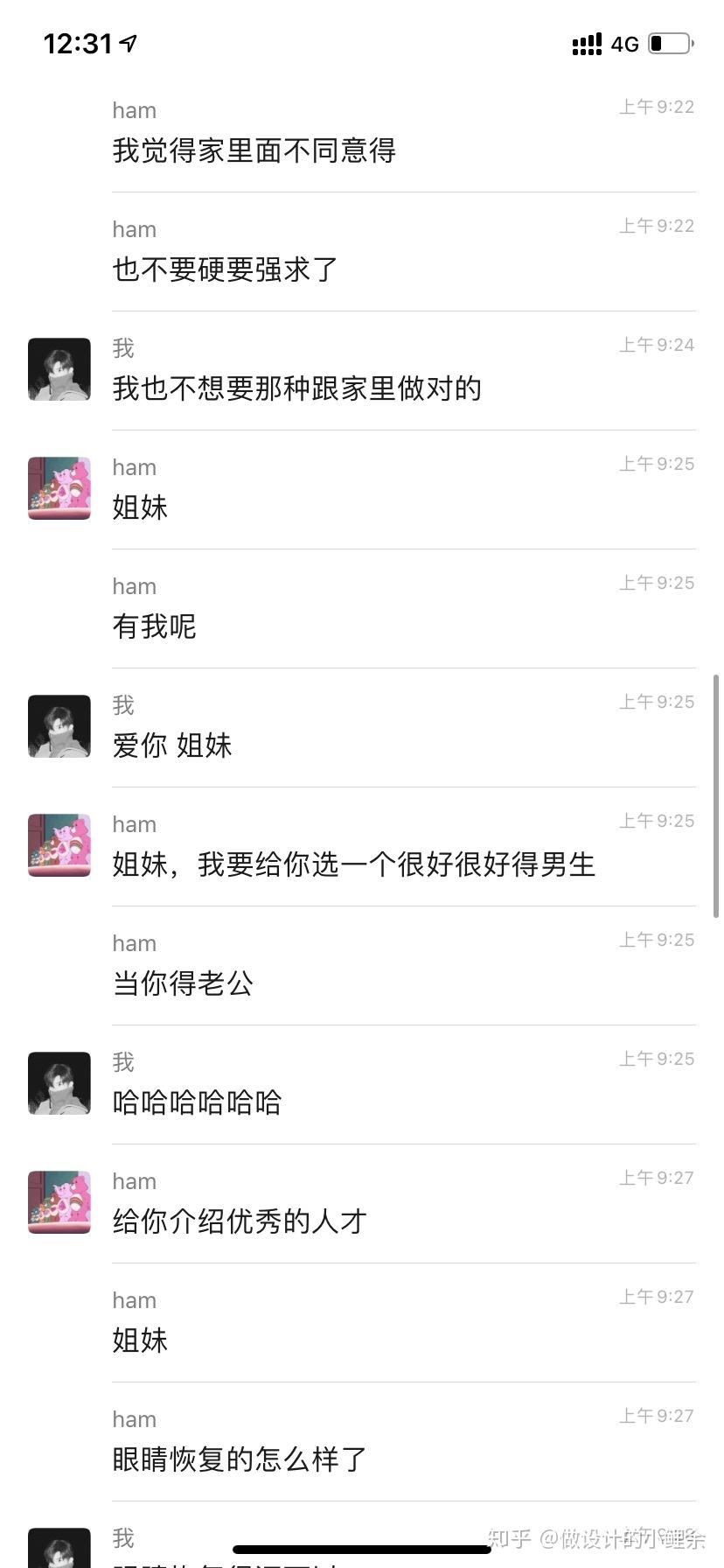The height and width of the screenshot is (1568, 724).
Task: Open my avatar beside 我也不想要那种跟家里做对的
Action: (x=59, y=369)
